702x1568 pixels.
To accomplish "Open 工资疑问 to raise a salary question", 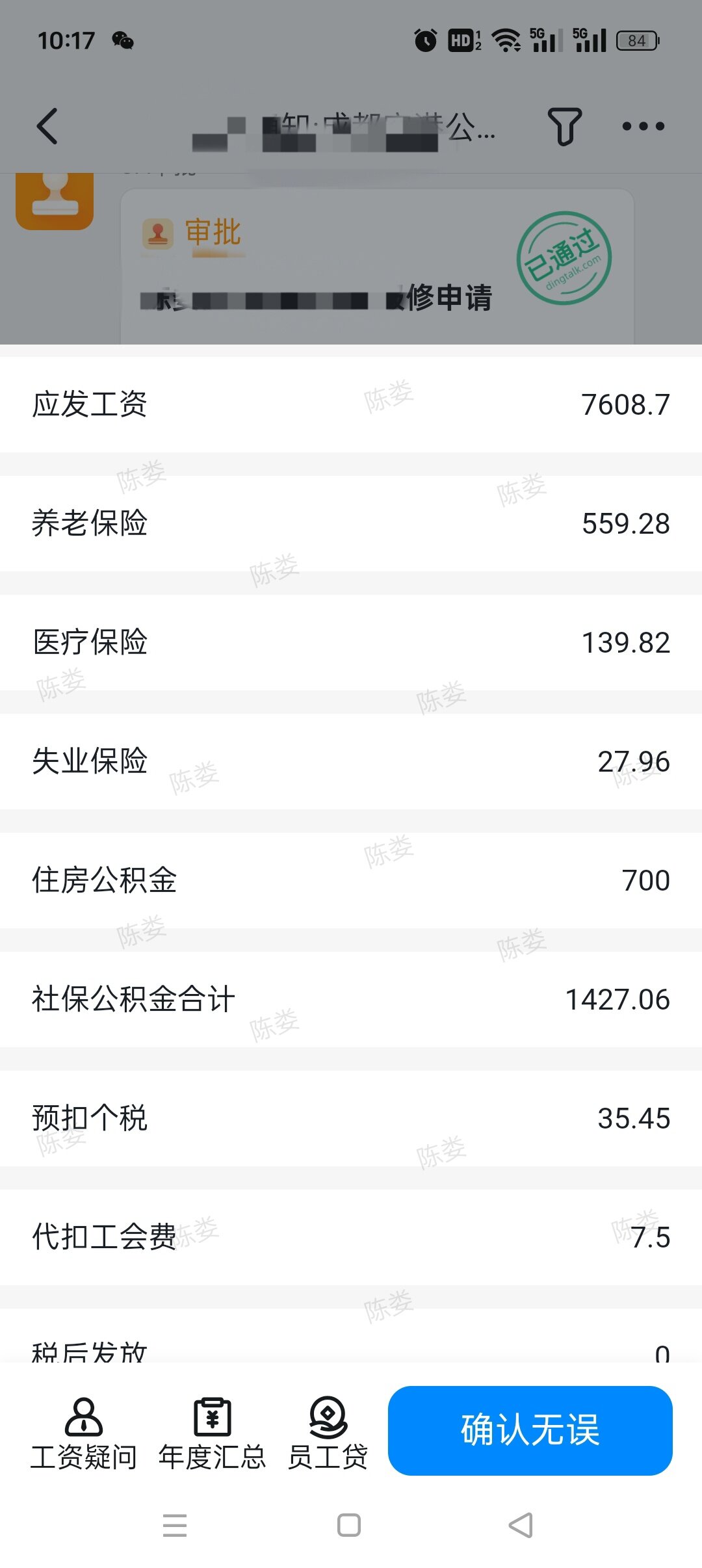I will [84, 1433].
